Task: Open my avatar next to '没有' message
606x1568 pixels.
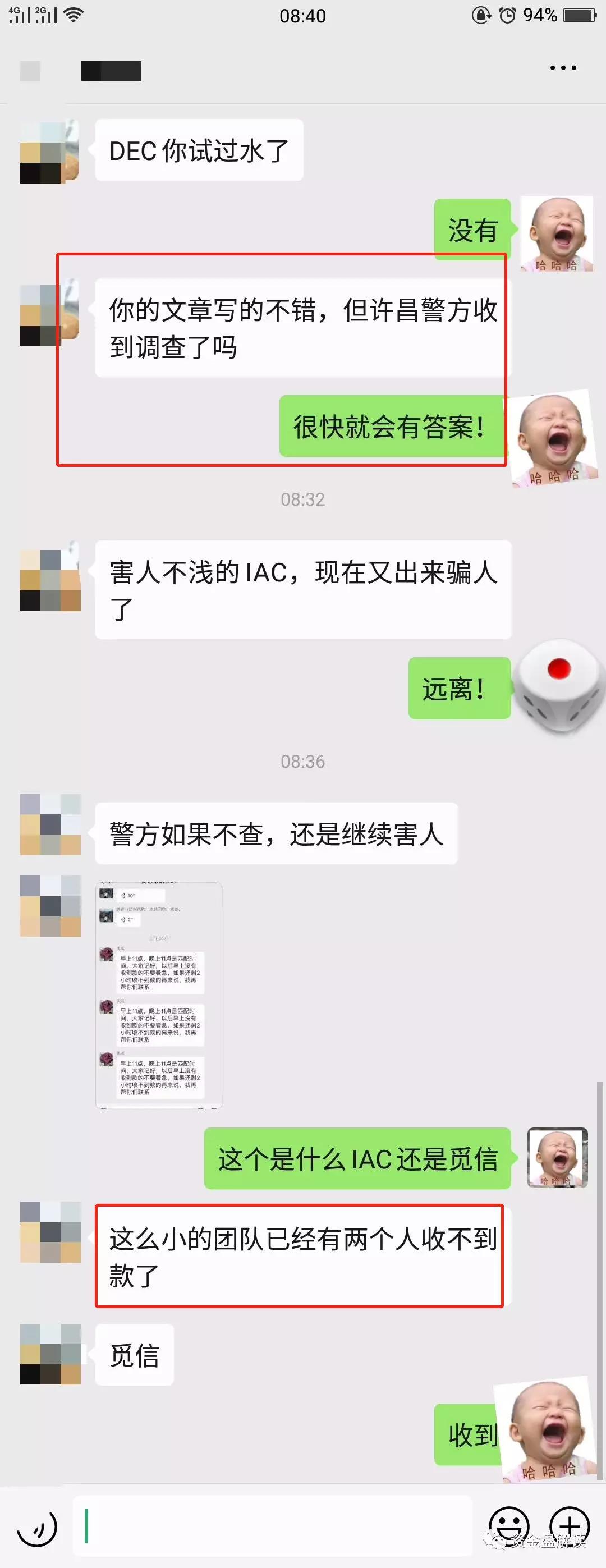Action: pyautogui.click(x=556, y=233)
